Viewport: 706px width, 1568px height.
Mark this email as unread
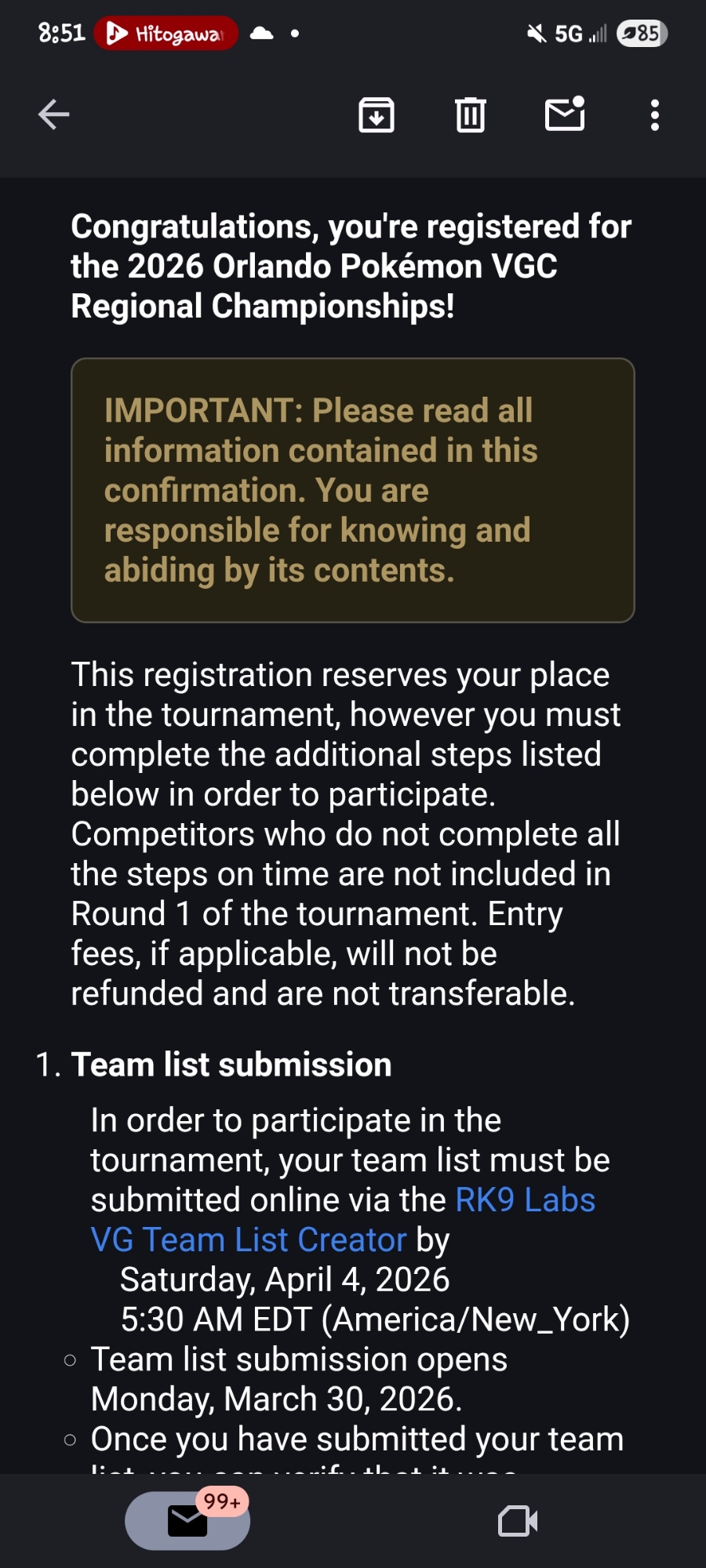pos(565,114)
